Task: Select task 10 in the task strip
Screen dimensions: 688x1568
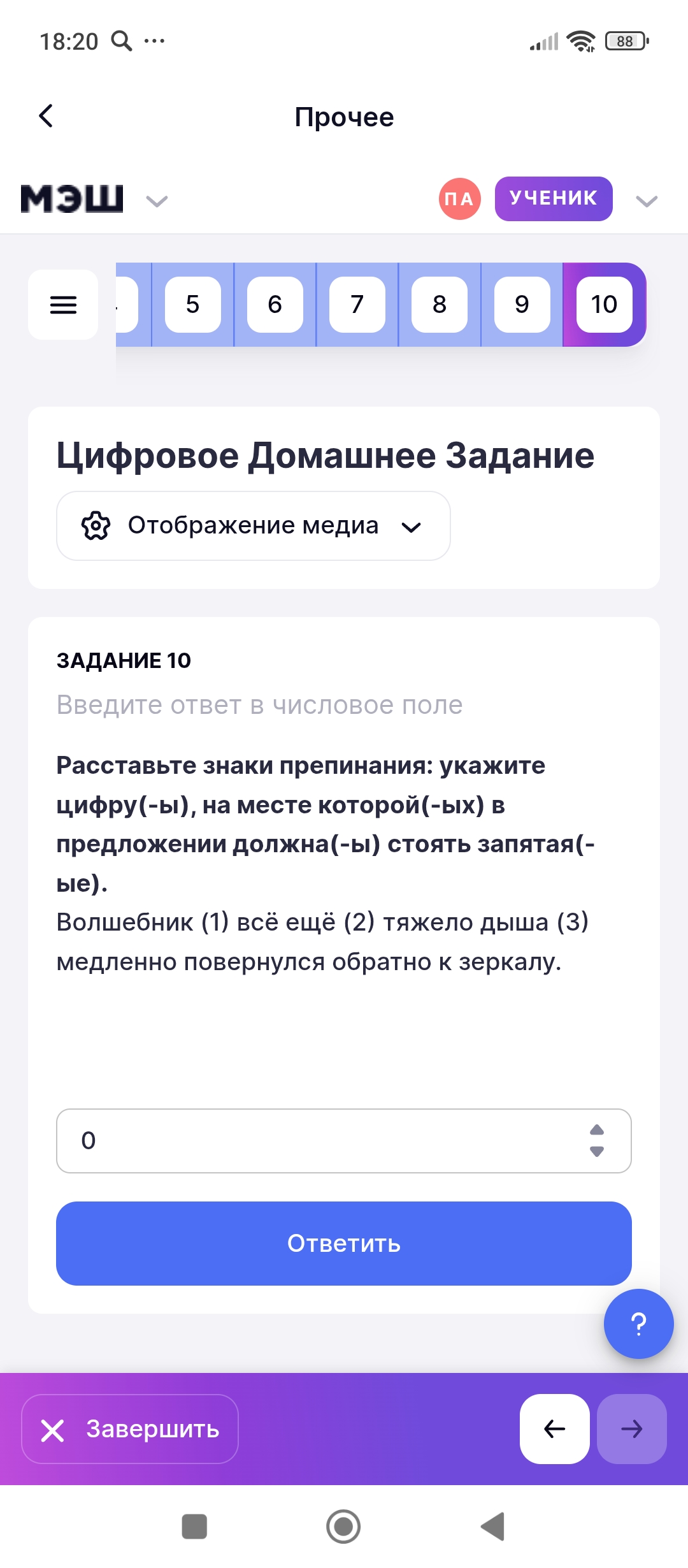Action: coord(604,305)
